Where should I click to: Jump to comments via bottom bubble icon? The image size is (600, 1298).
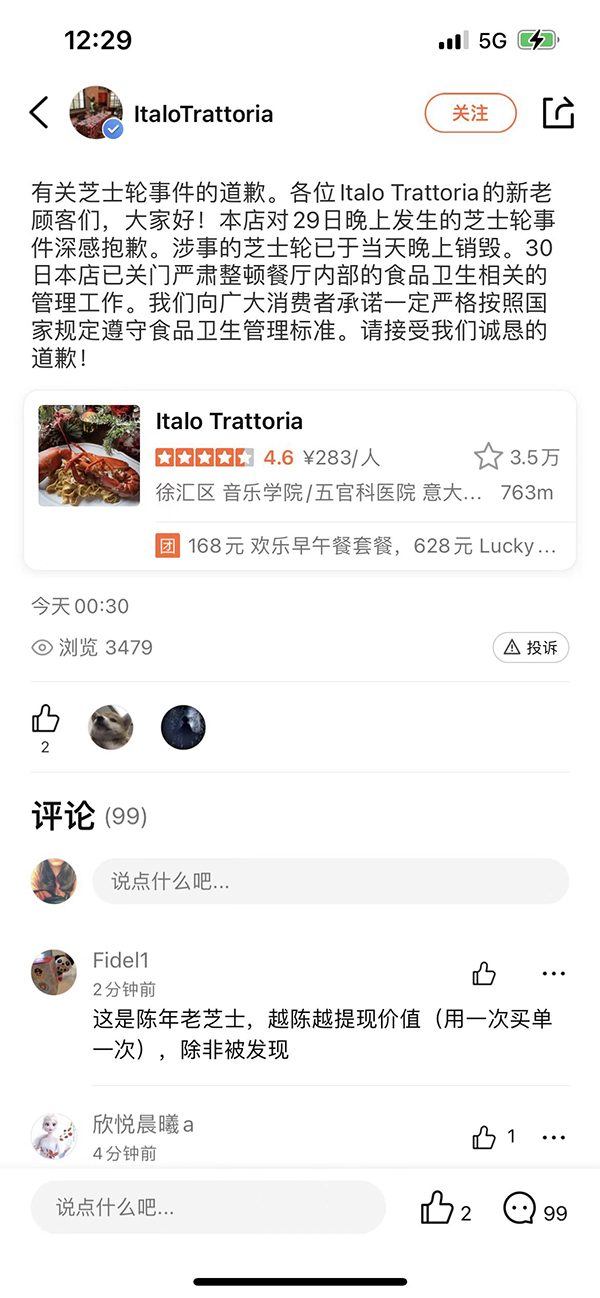pos(520,1208)
